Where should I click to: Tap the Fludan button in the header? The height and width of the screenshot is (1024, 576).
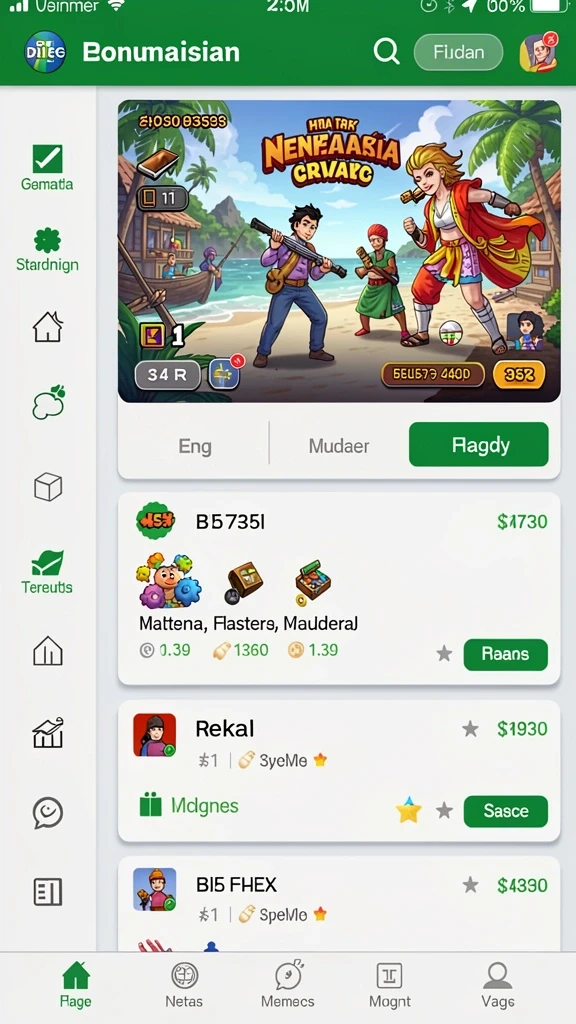(x=458, y=52)
